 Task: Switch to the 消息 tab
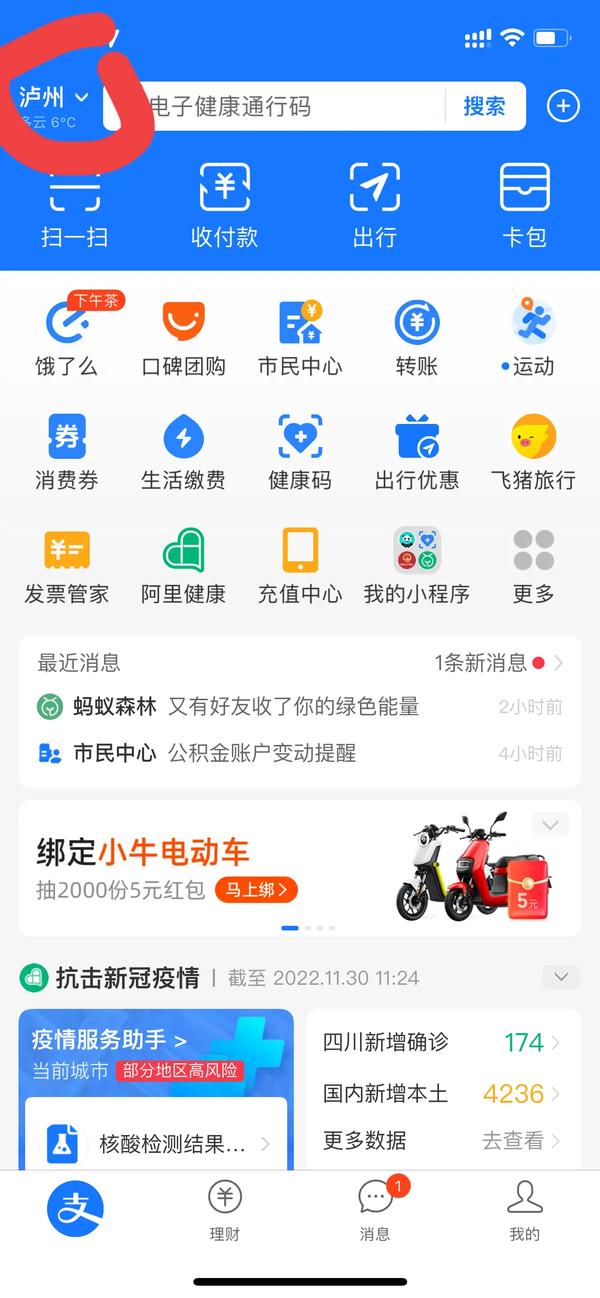click(x=375, y=1208)
